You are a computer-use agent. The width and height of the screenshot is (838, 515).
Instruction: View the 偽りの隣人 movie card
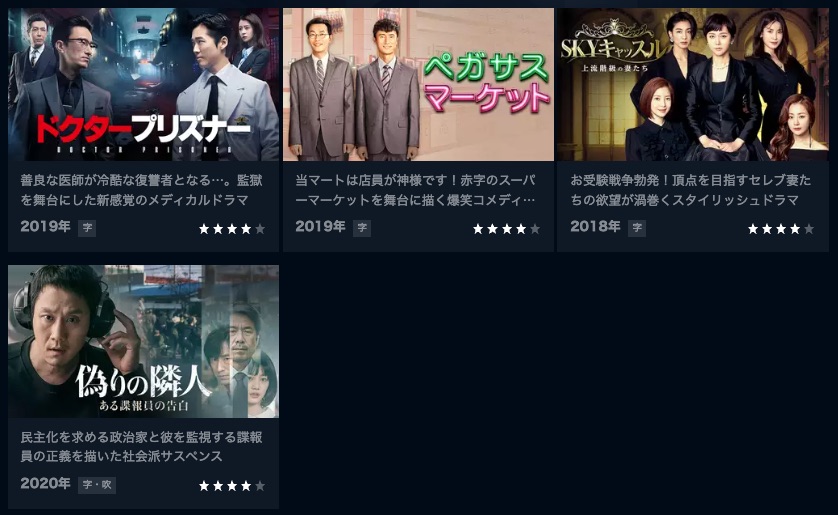(143, 341)
